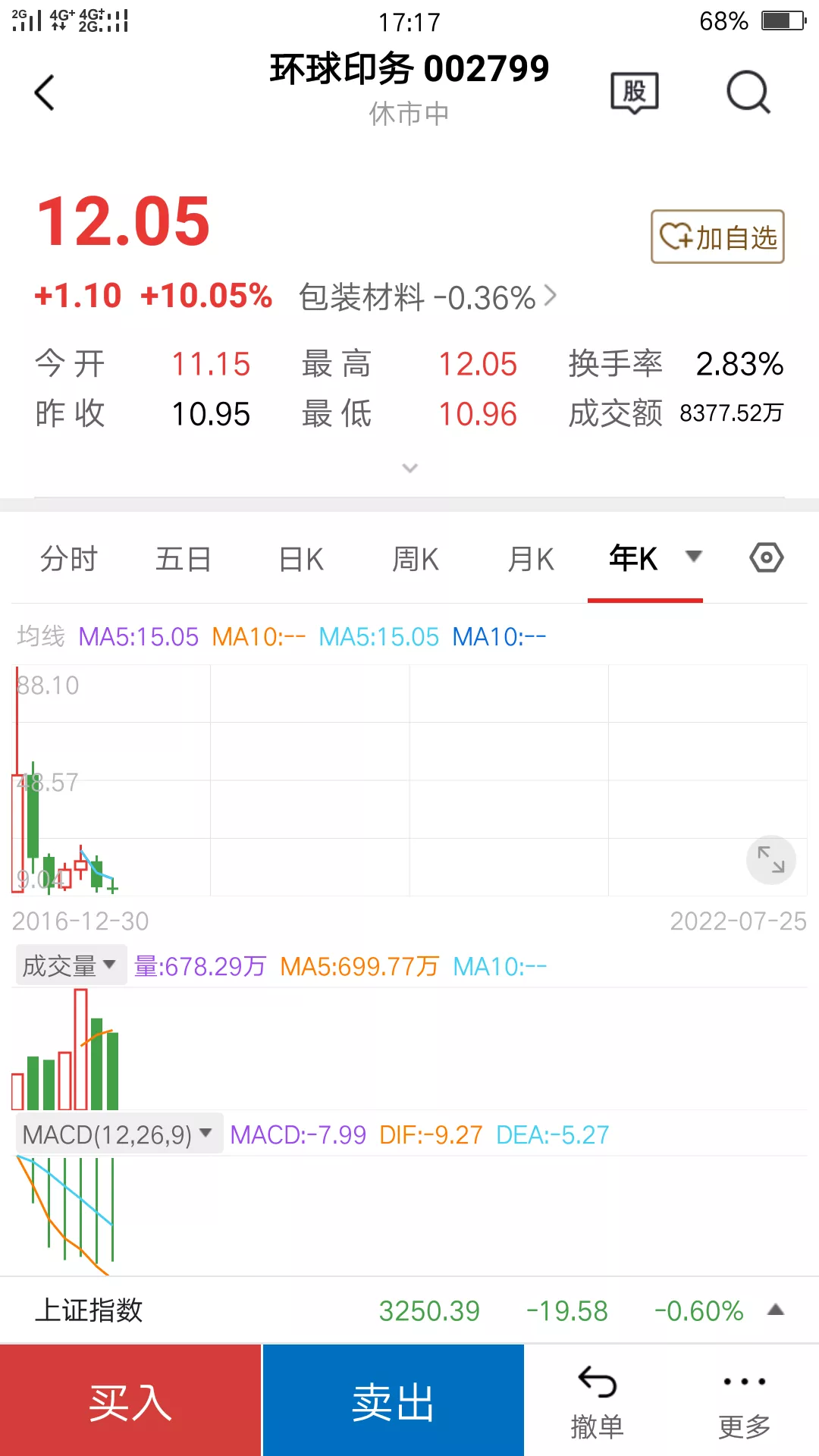The height and width of the screenshot is (1456, 819).
Task: Expand more quote details chevron
Action: [409, 468]
